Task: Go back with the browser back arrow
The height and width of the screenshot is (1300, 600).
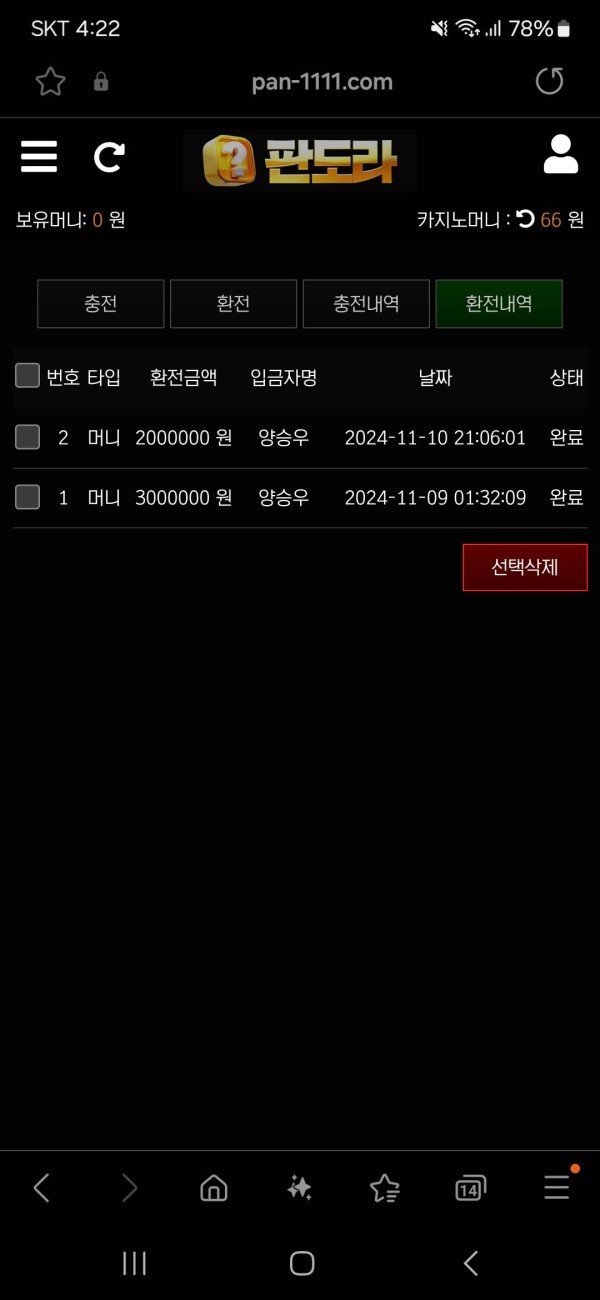Action: click(42, 1187)
